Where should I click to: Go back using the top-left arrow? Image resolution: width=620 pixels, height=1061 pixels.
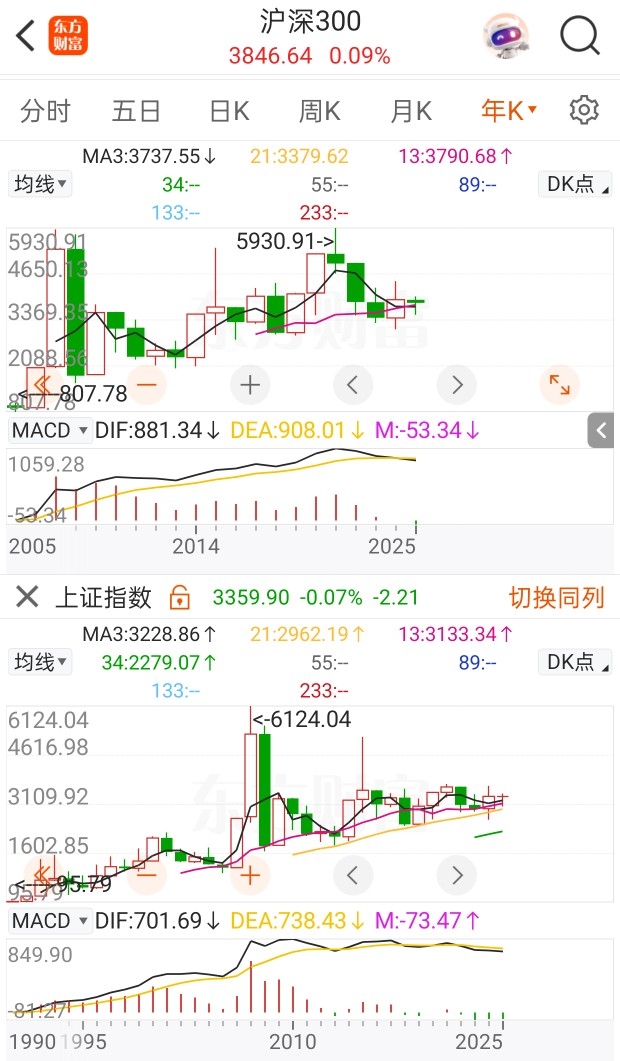pos(26,35)
